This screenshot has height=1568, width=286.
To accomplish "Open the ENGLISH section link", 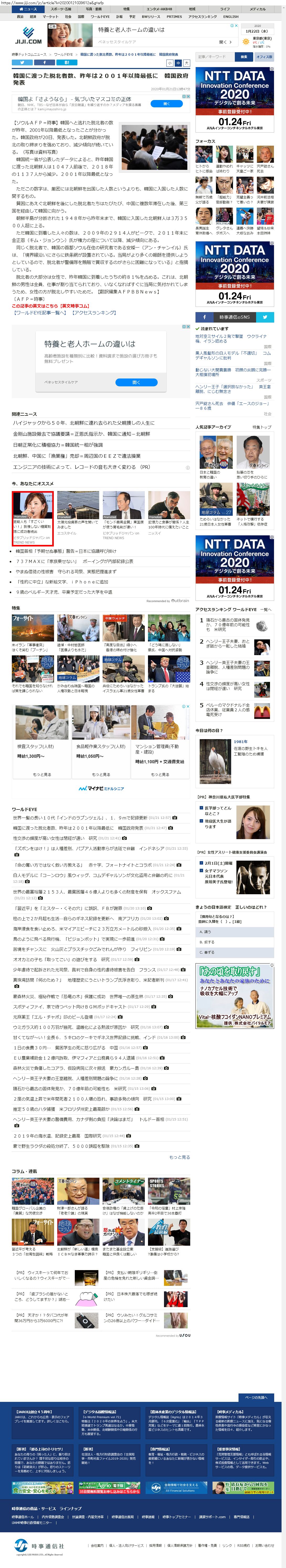I will (231, 17).
